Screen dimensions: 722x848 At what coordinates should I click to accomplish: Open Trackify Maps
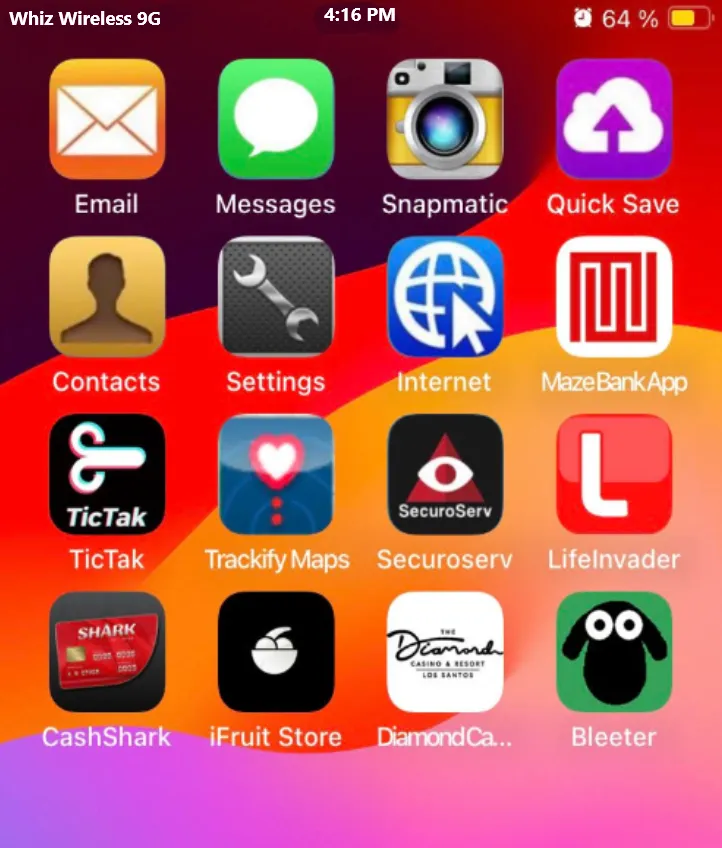275,474
